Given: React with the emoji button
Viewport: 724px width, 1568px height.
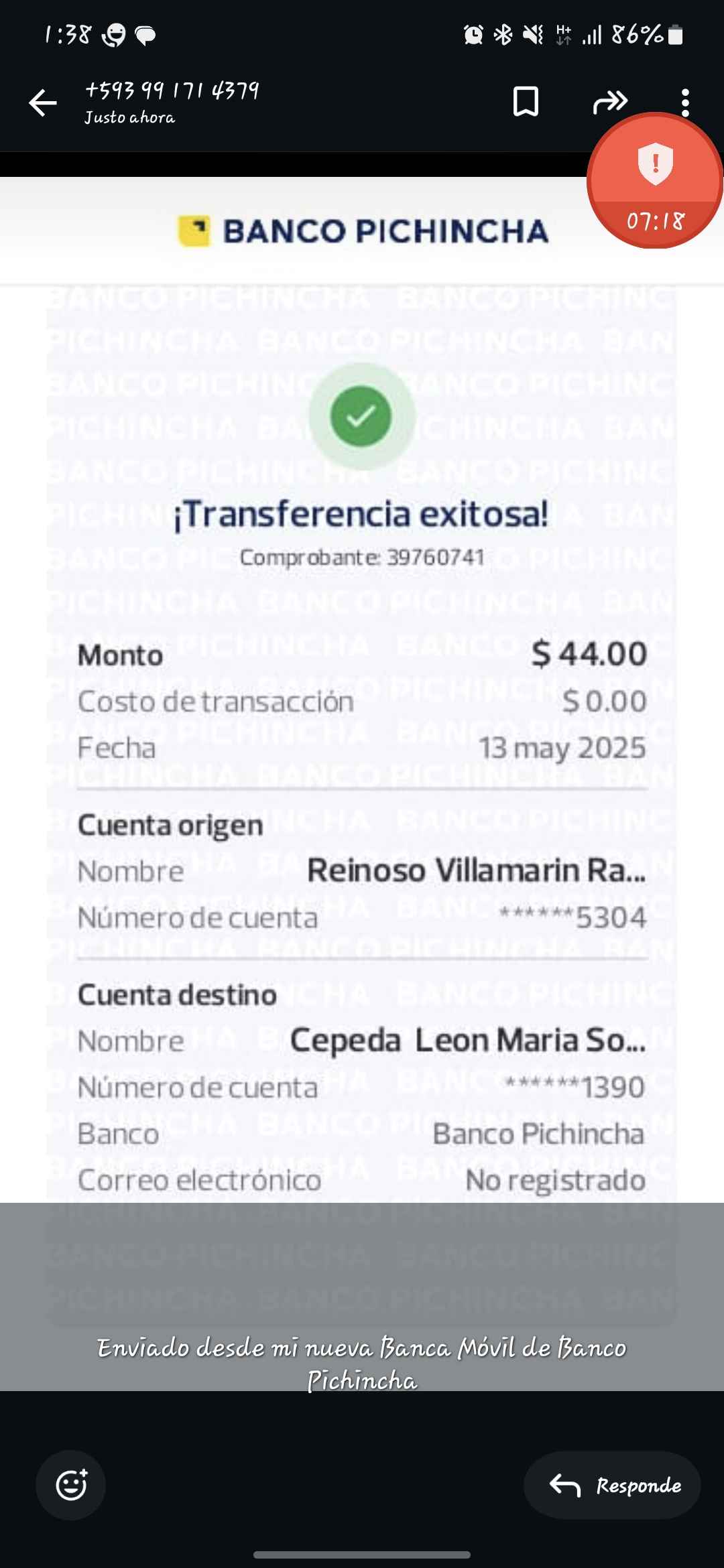Looking at the screenshot, I should (x=71, y=1485).
